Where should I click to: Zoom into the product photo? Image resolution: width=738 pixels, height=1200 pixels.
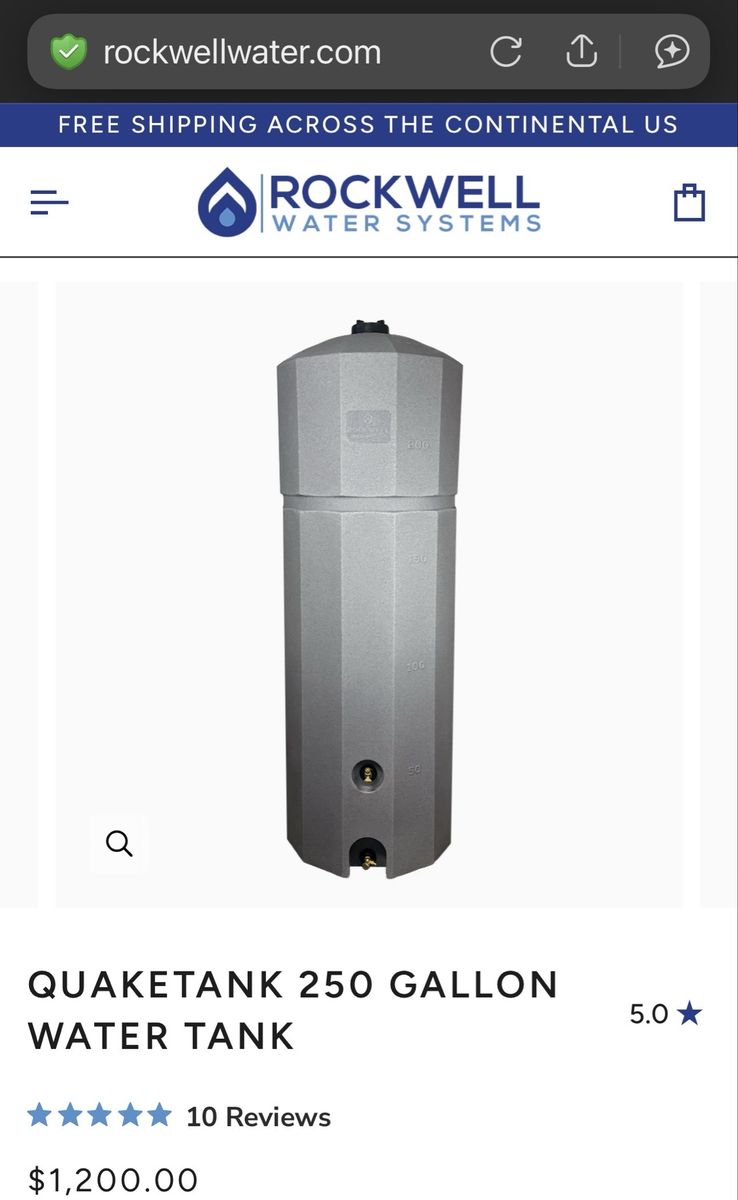coord(119,843)
